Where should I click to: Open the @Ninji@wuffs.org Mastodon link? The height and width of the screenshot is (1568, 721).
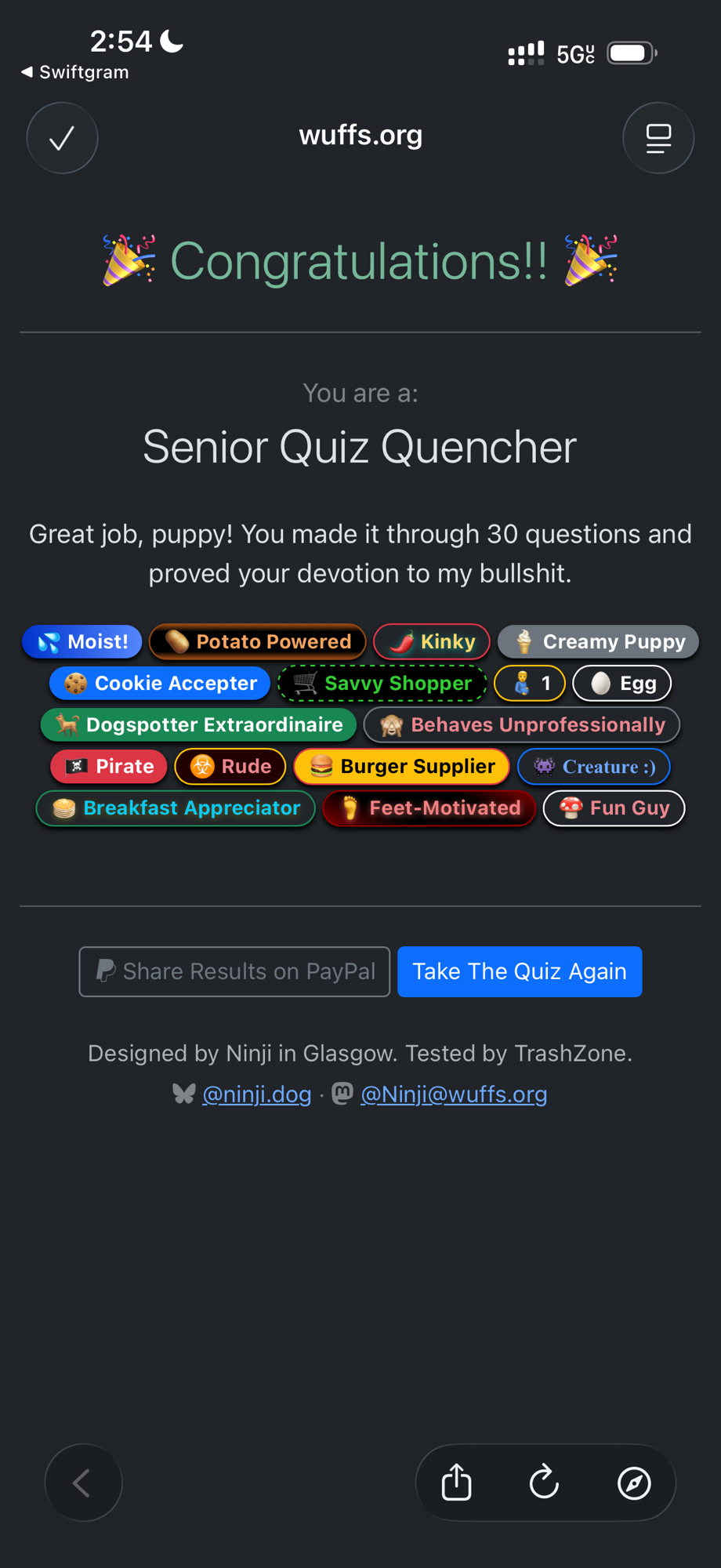453,1094
